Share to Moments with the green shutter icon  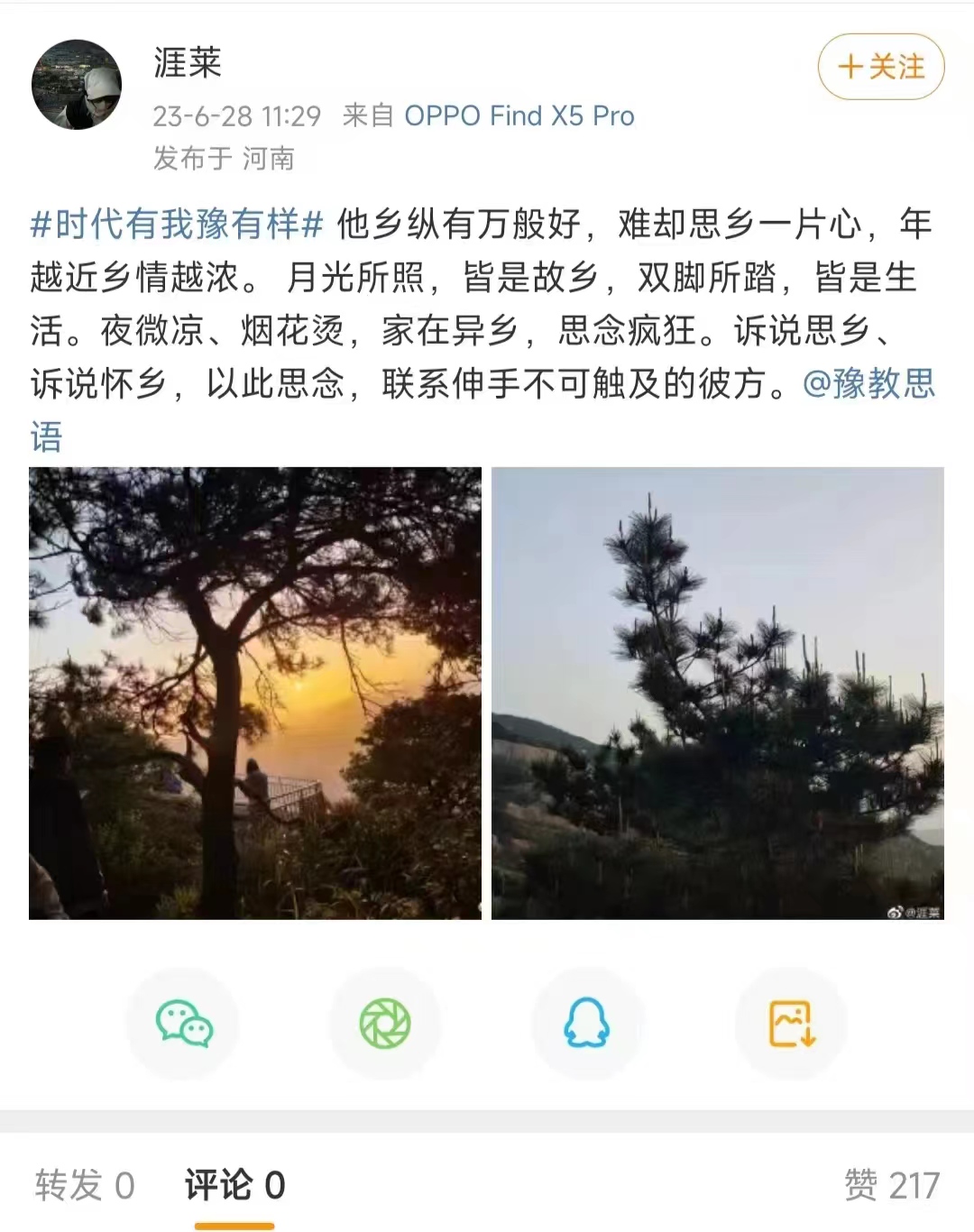(385, 1024)
